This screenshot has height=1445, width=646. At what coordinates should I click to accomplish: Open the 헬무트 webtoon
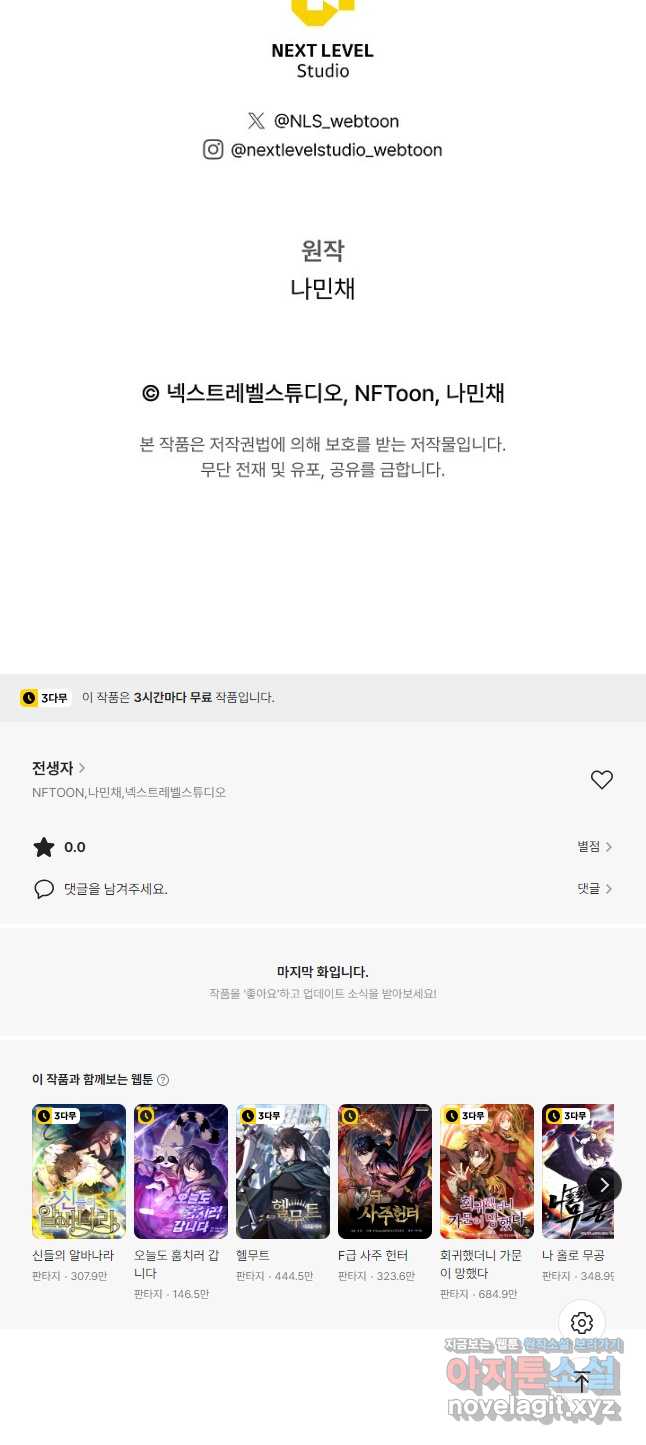point(283,1171)
